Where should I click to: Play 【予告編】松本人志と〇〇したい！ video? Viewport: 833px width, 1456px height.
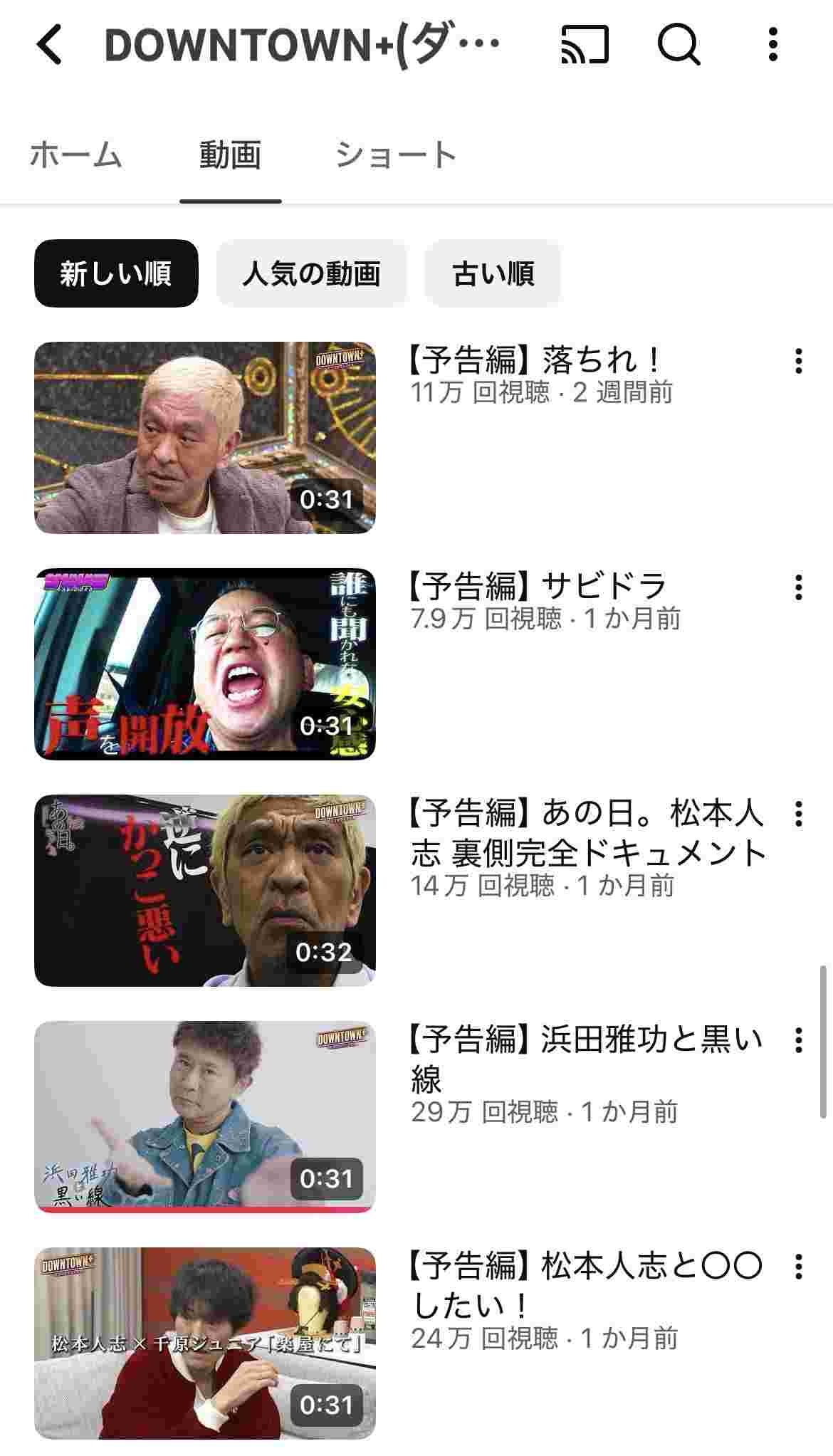[205, 1343]
